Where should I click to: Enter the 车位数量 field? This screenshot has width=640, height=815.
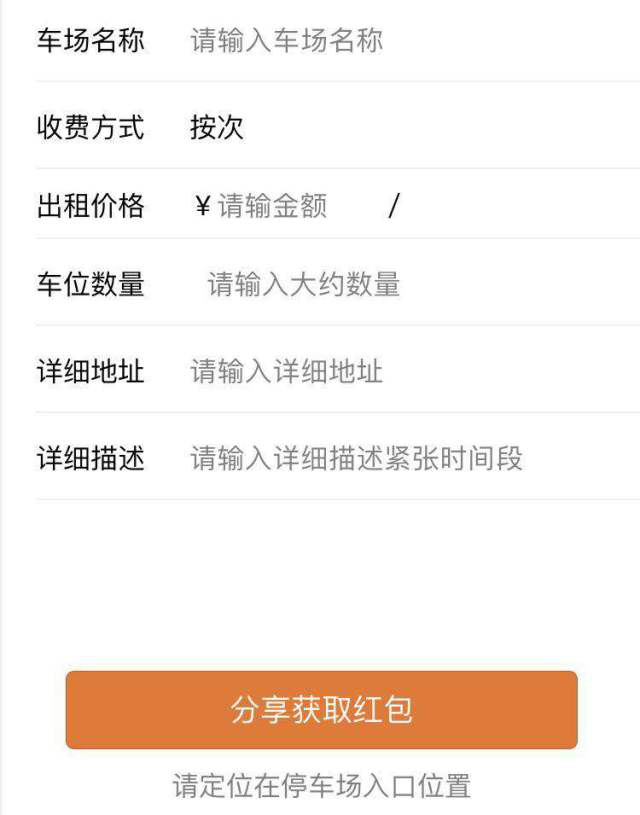400,284
